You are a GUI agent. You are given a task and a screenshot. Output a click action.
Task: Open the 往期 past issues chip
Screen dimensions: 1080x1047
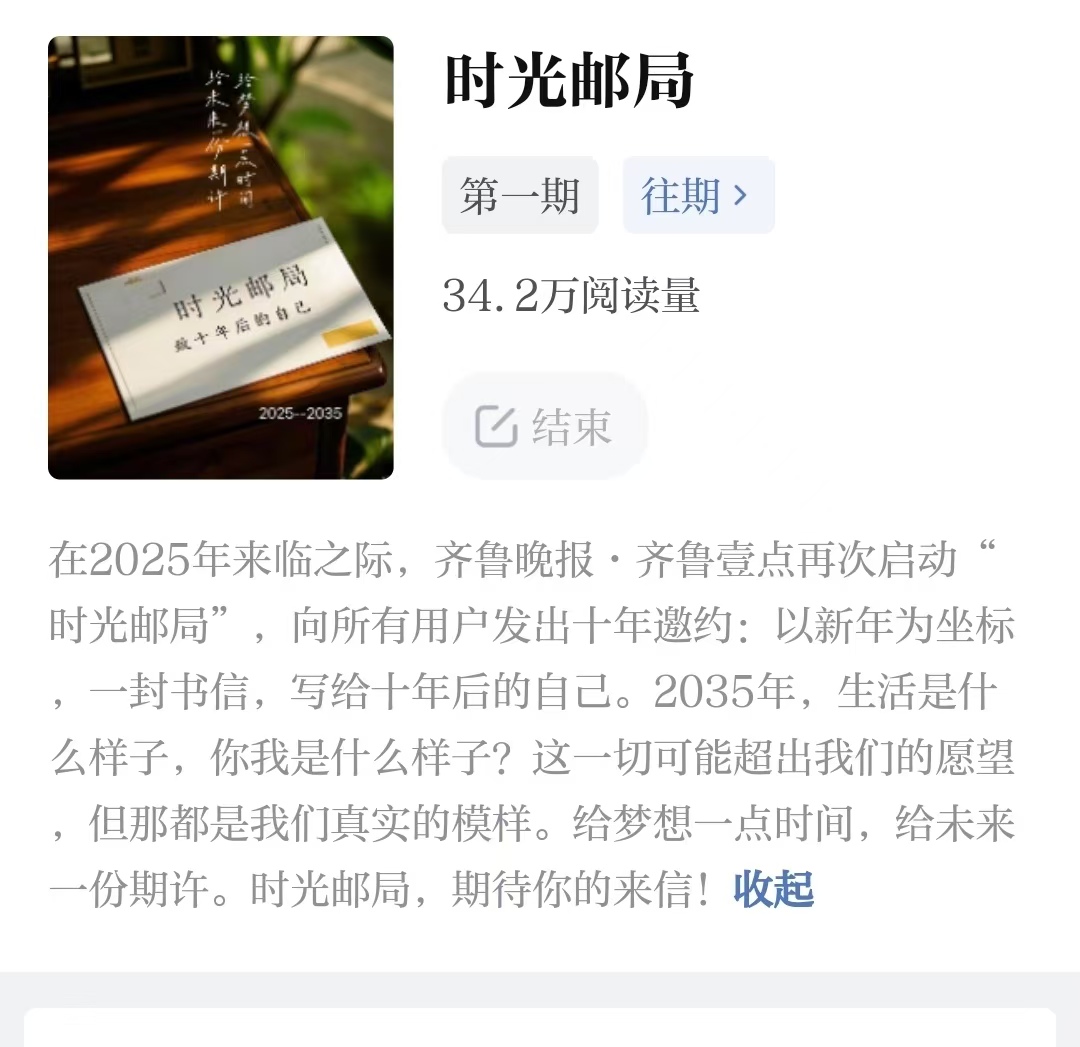click(x=698, y=196)
